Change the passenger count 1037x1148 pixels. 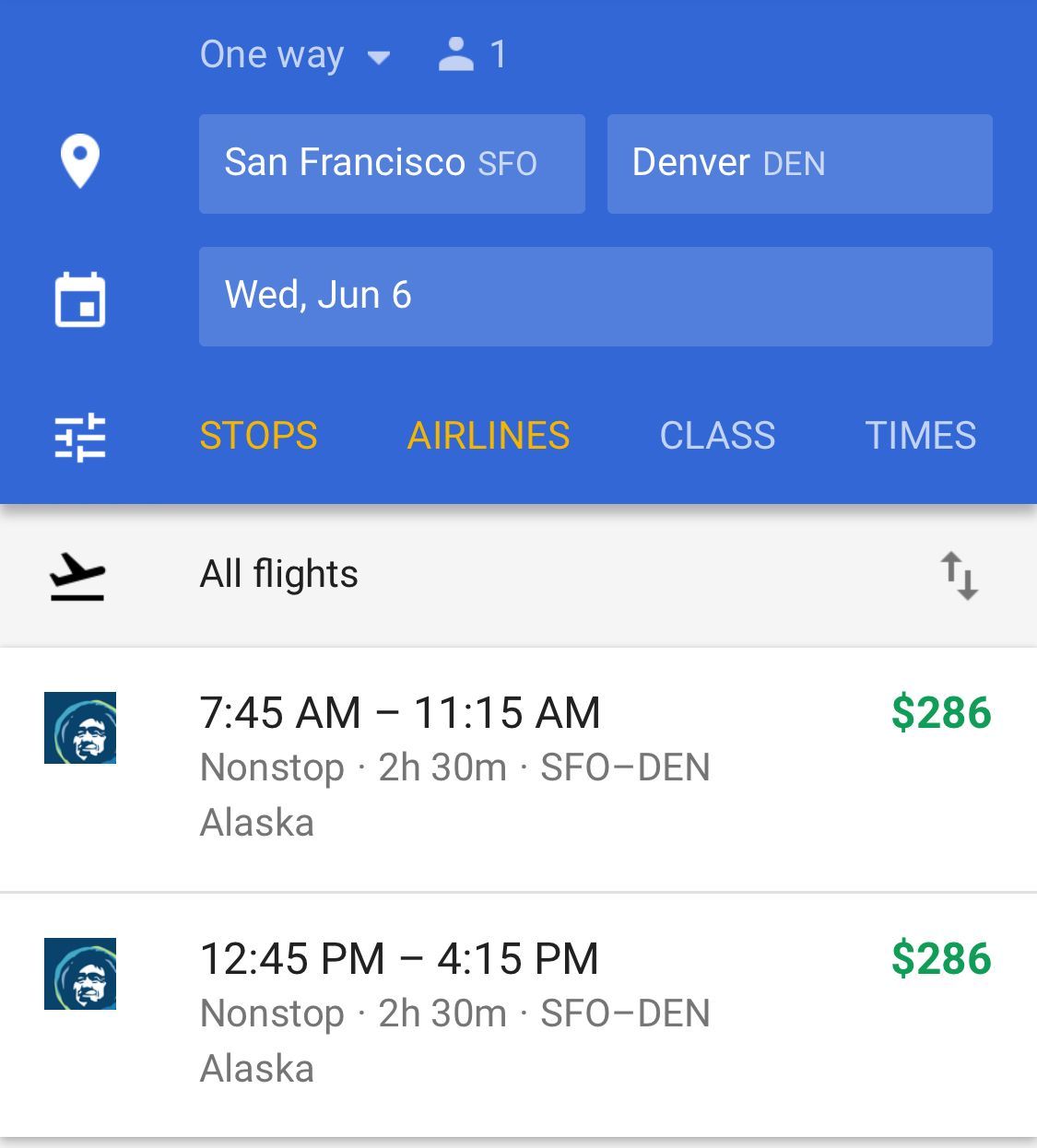472,55
